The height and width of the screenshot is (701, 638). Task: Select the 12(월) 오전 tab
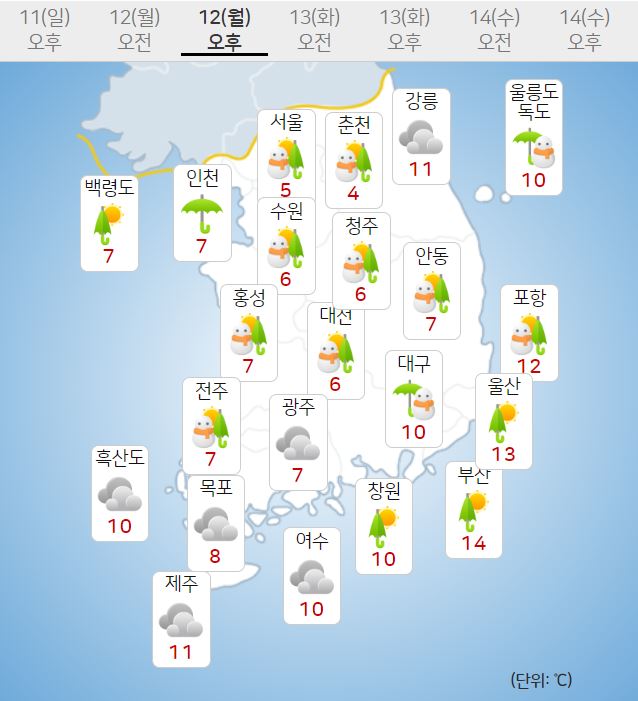point(134,29)
